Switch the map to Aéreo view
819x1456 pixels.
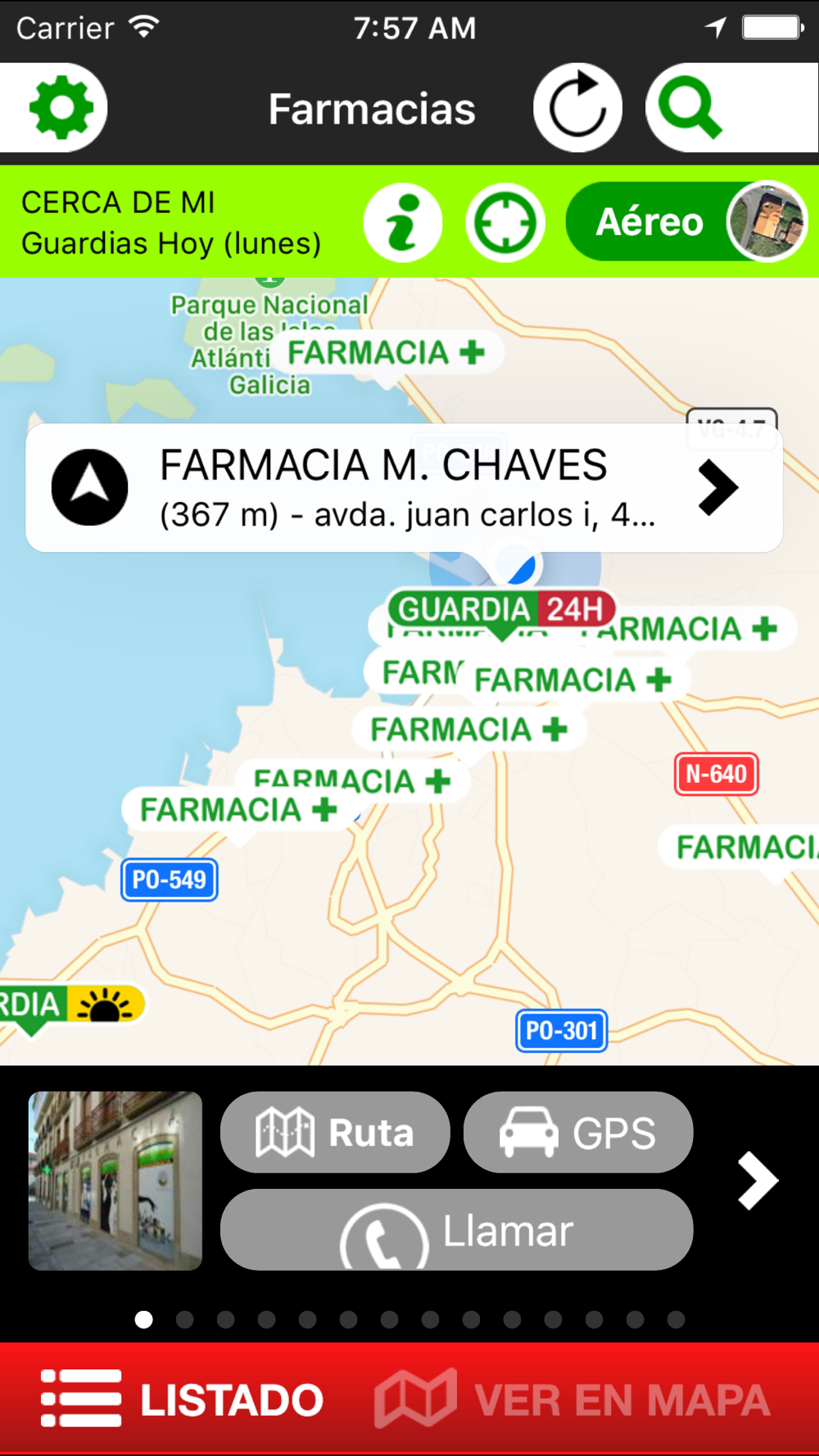point(686,222)
